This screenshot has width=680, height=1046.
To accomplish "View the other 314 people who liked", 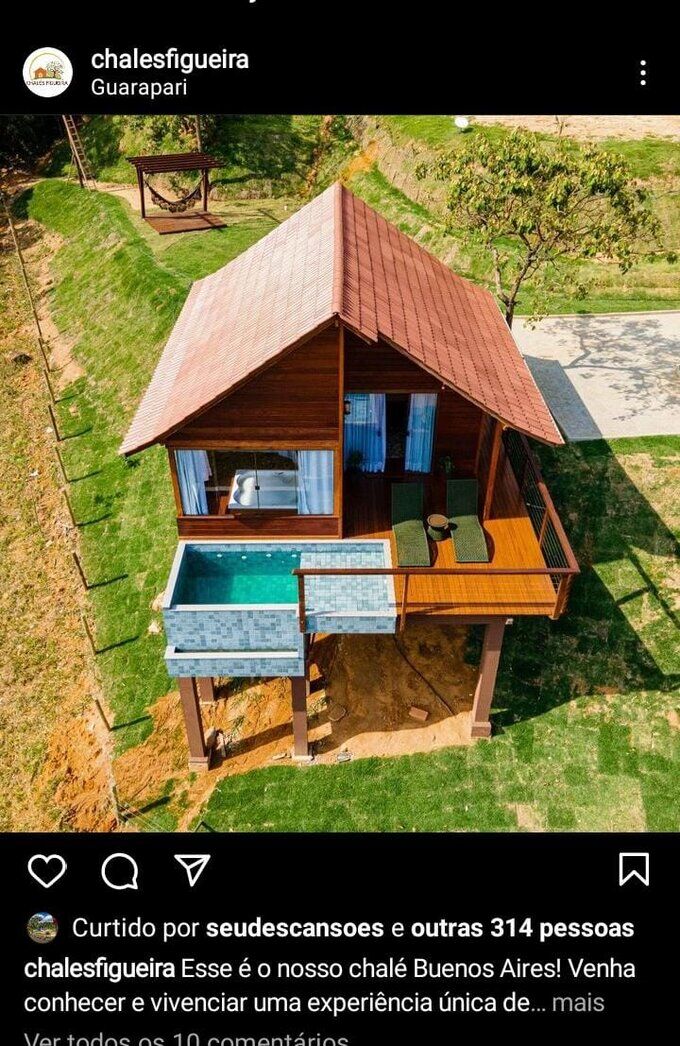I will tap(522, 928).
